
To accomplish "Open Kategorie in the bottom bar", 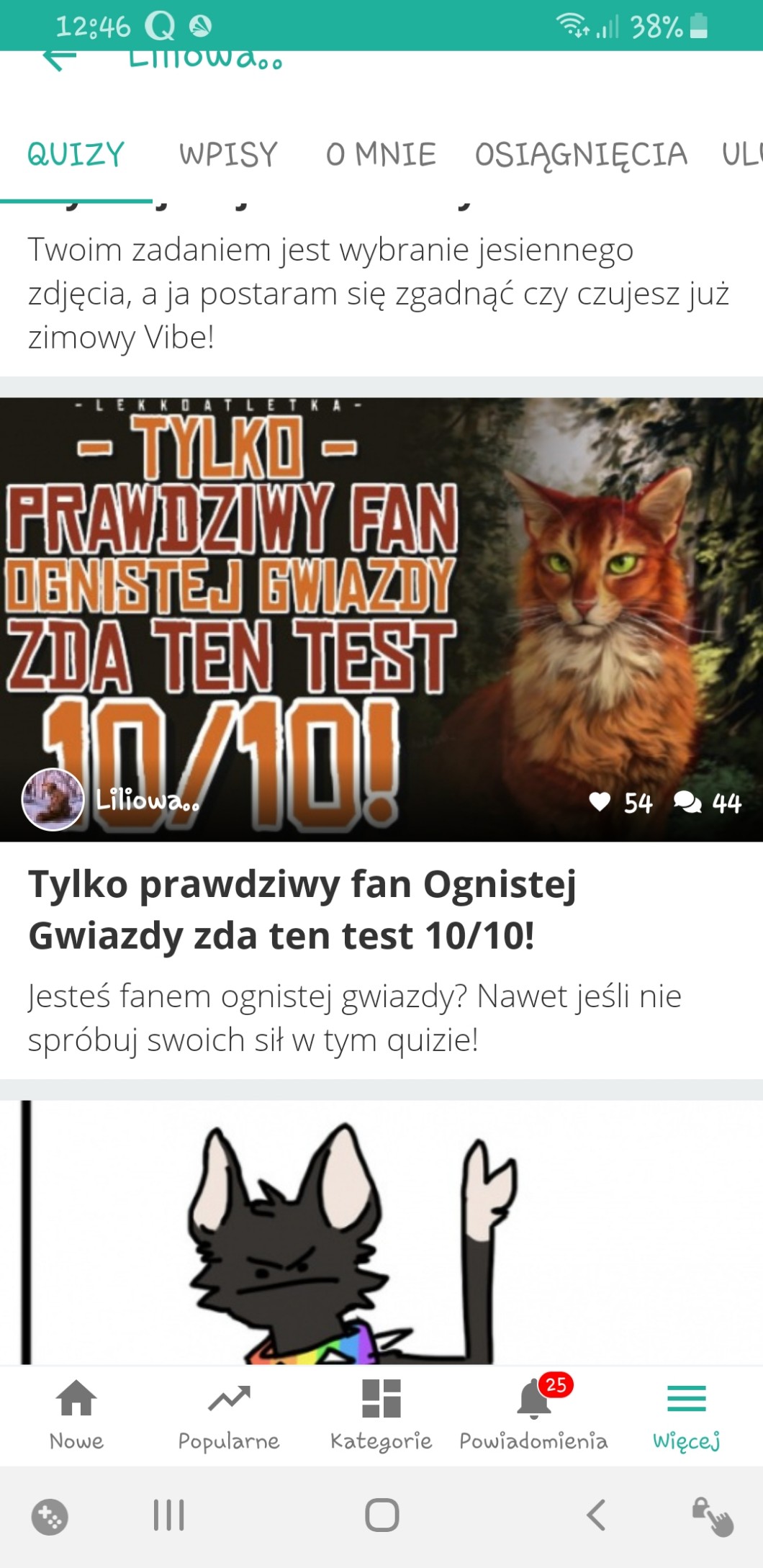I will tap(381, 1414).
